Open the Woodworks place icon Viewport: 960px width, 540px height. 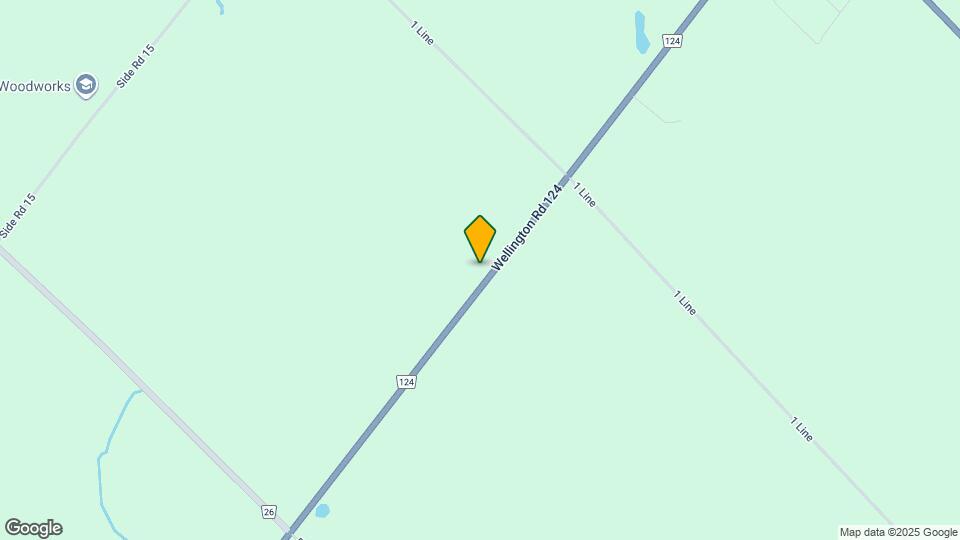87,86
